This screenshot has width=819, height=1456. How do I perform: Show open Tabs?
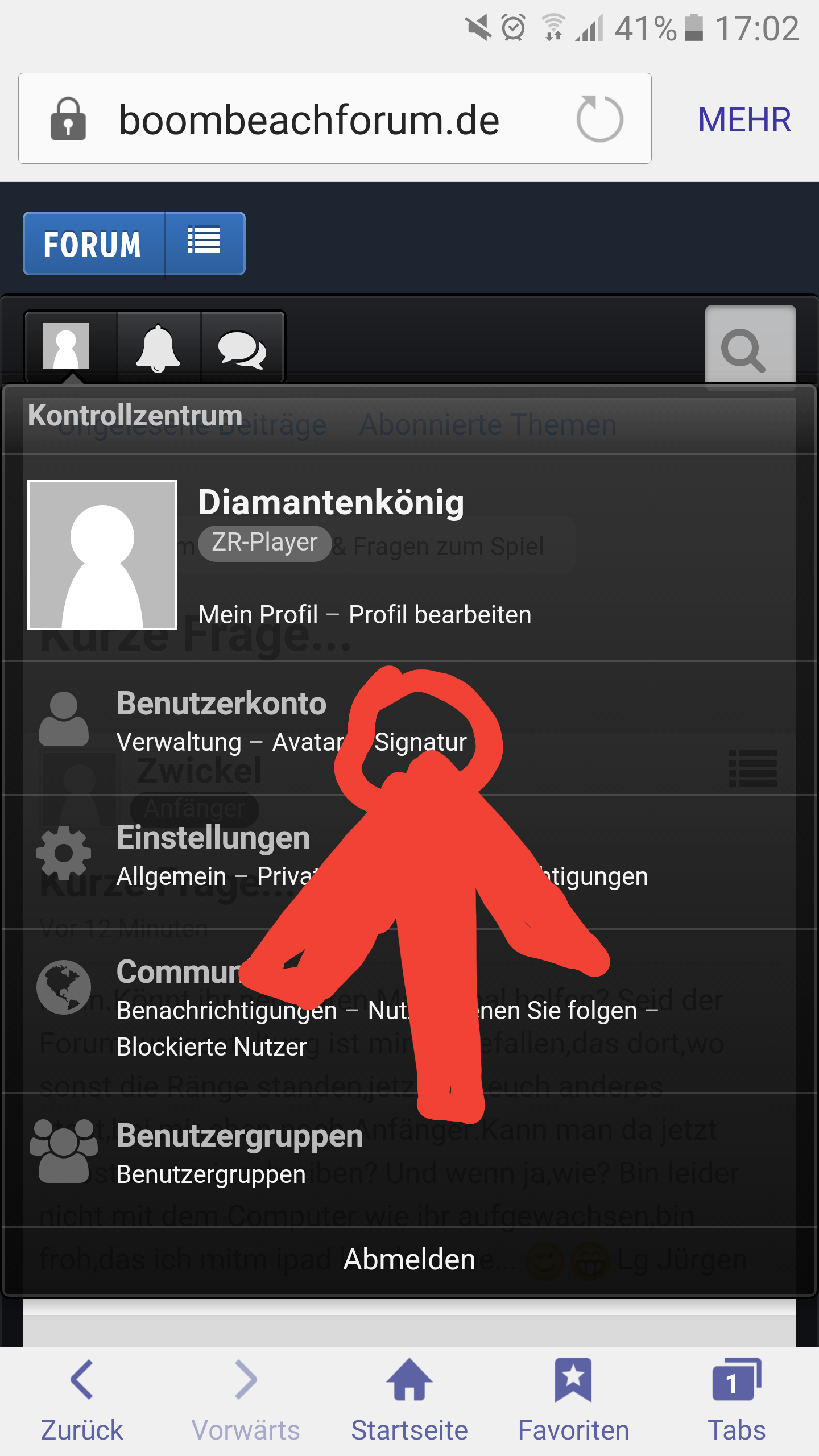pos(736,1399)
